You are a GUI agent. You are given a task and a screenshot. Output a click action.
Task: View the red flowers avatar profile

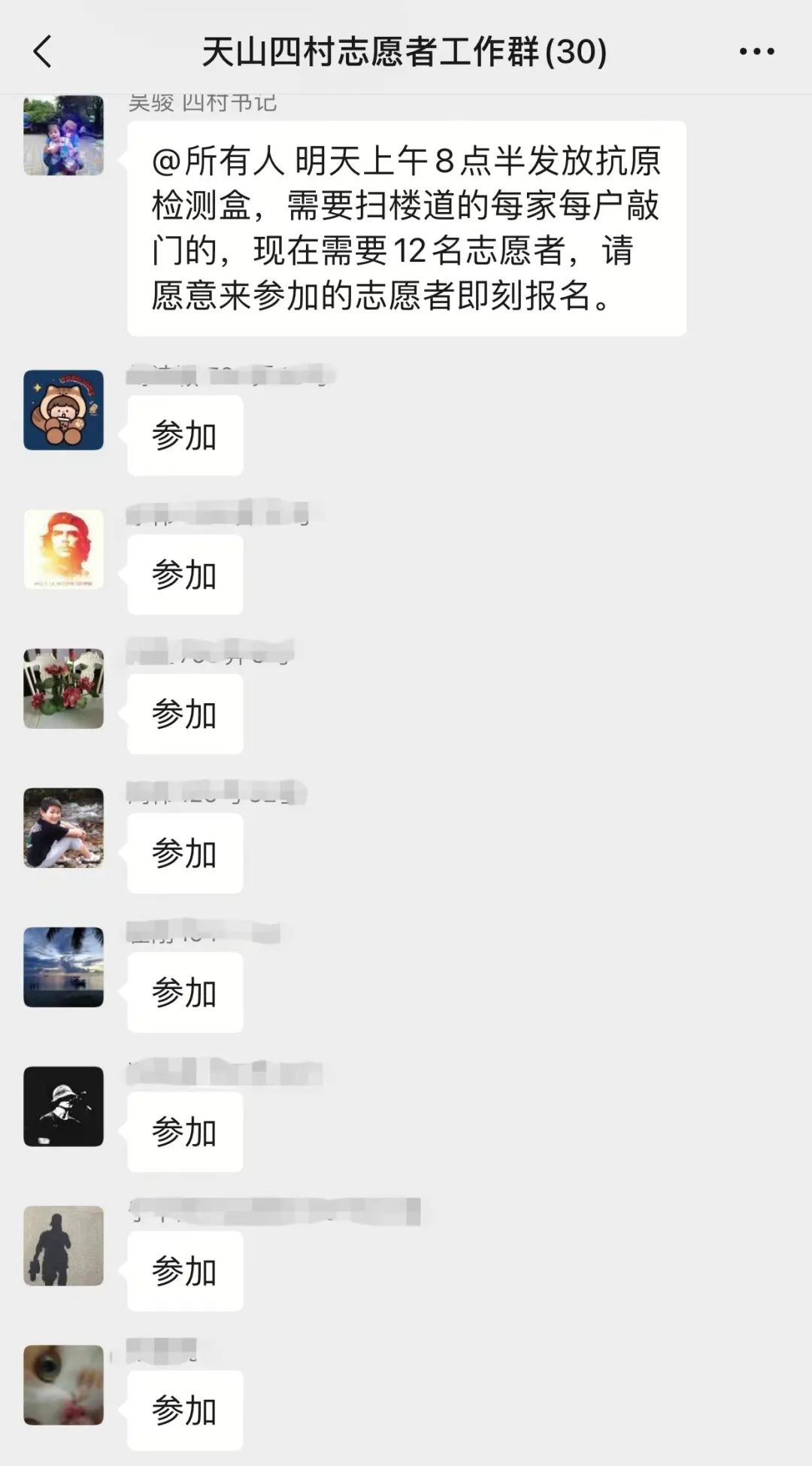click(63, 688)
